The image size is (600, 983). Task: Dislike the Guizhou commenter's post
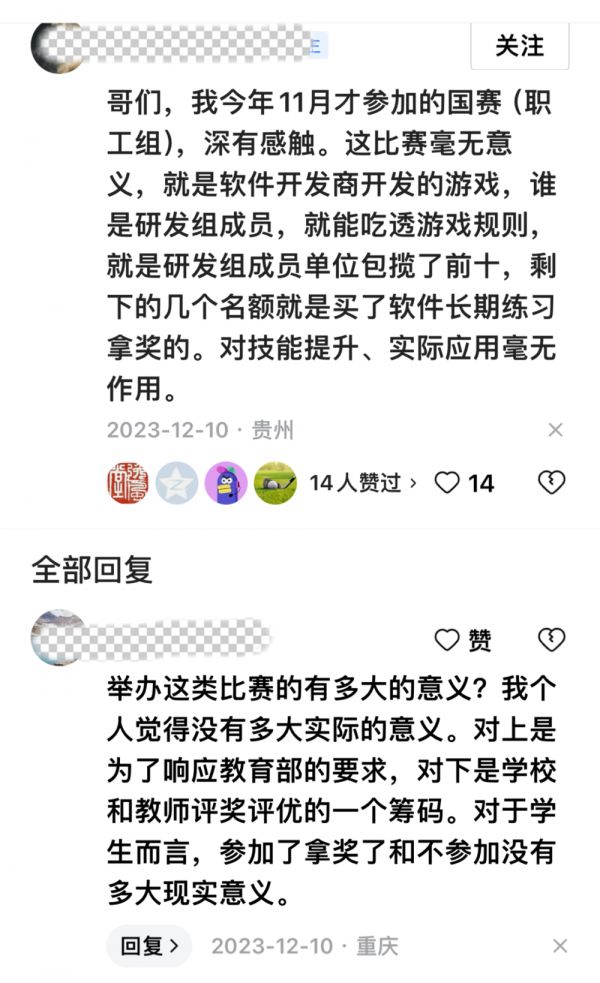(551, 483)
